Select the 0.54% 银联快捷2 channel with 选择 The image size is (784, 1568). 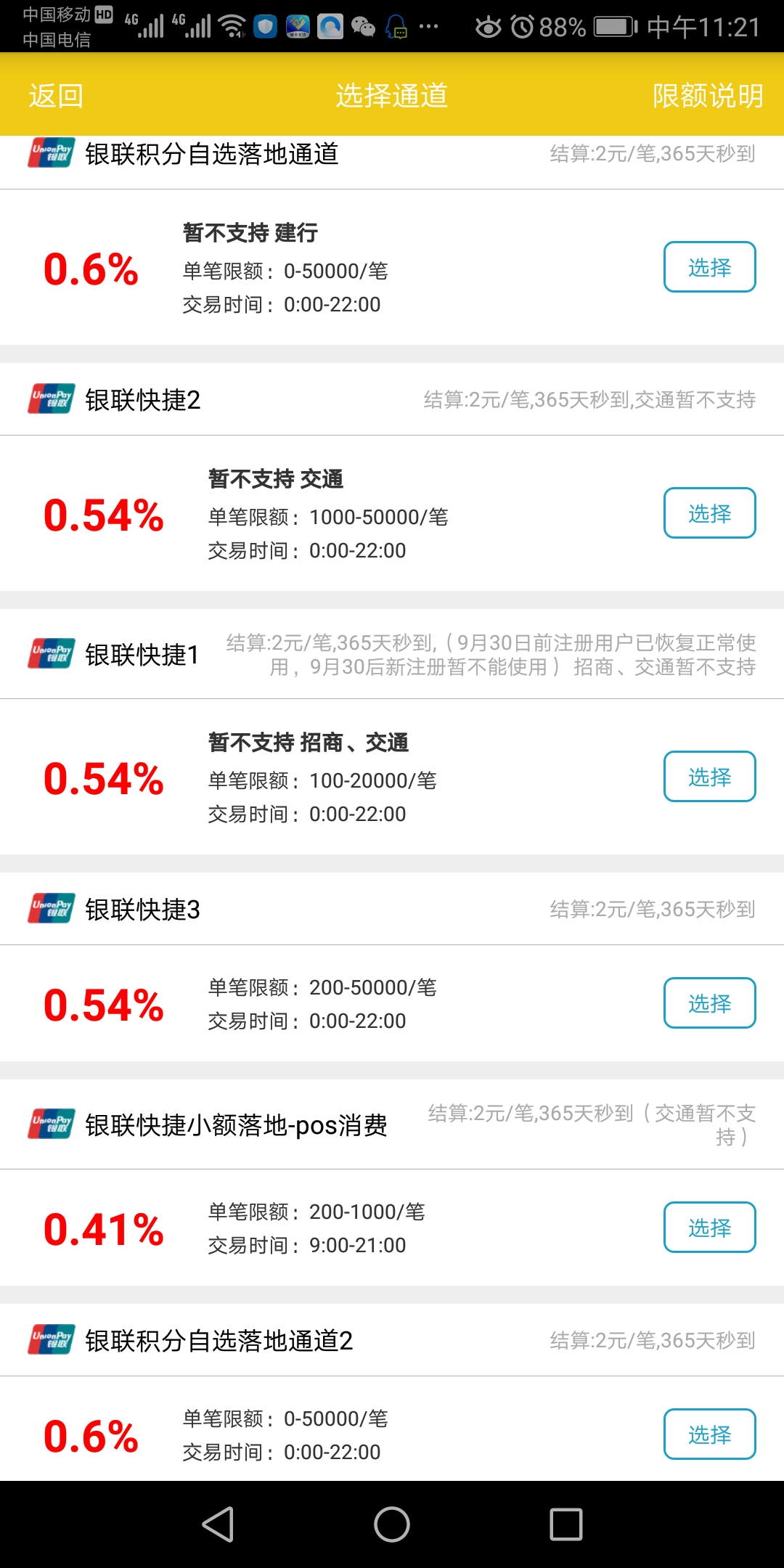pos(709,514)
